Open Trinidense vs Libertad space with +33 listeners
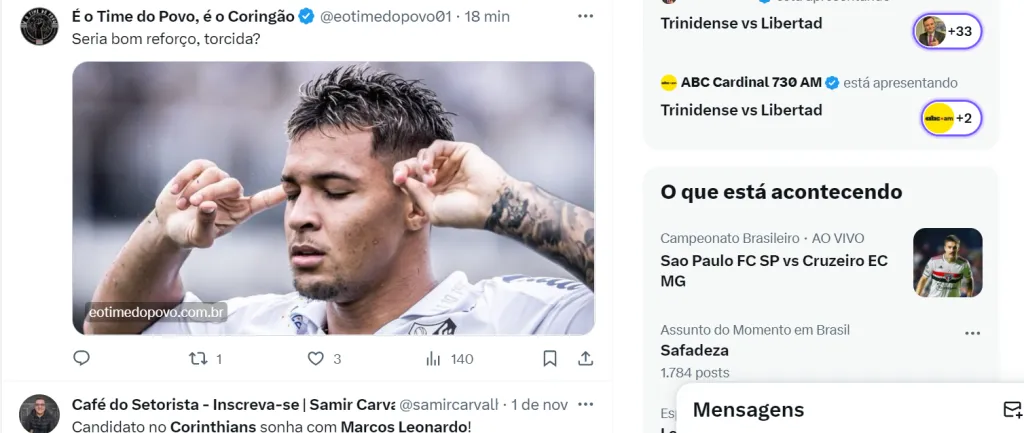The image size is (1024, 433). tap(947, 32)
